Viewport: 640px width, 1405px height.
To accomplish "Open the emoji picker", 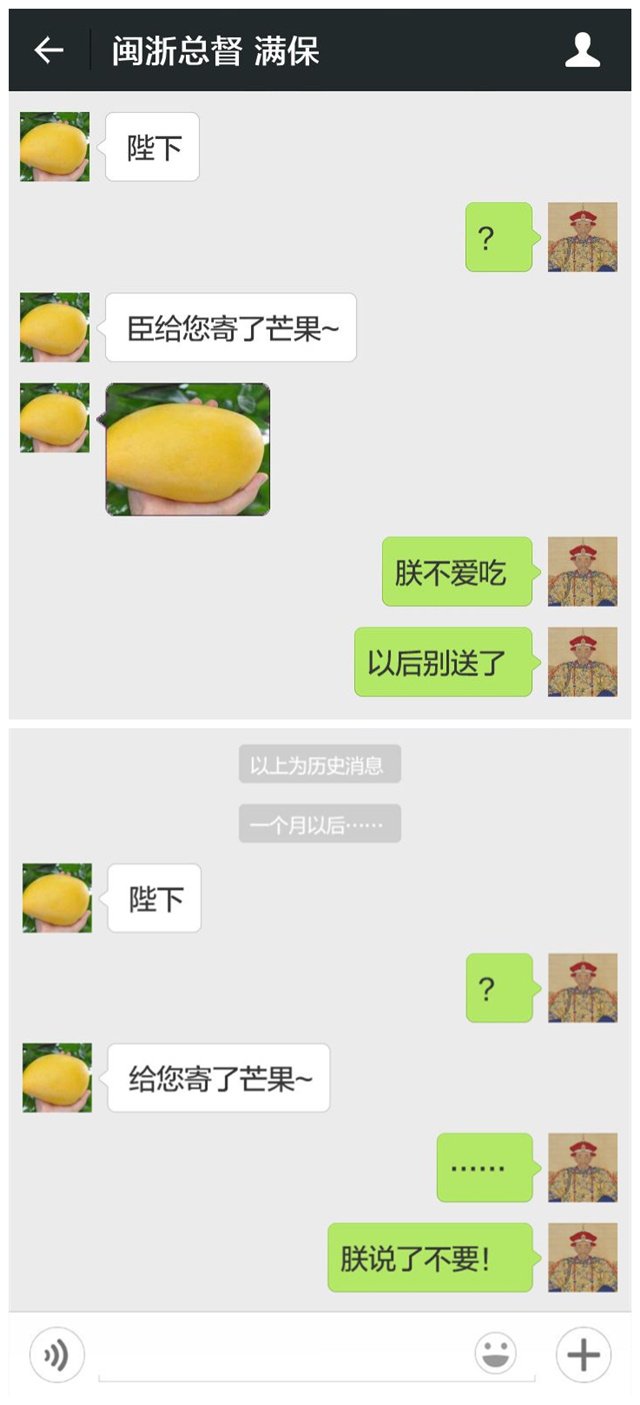I will (495, 1354).
